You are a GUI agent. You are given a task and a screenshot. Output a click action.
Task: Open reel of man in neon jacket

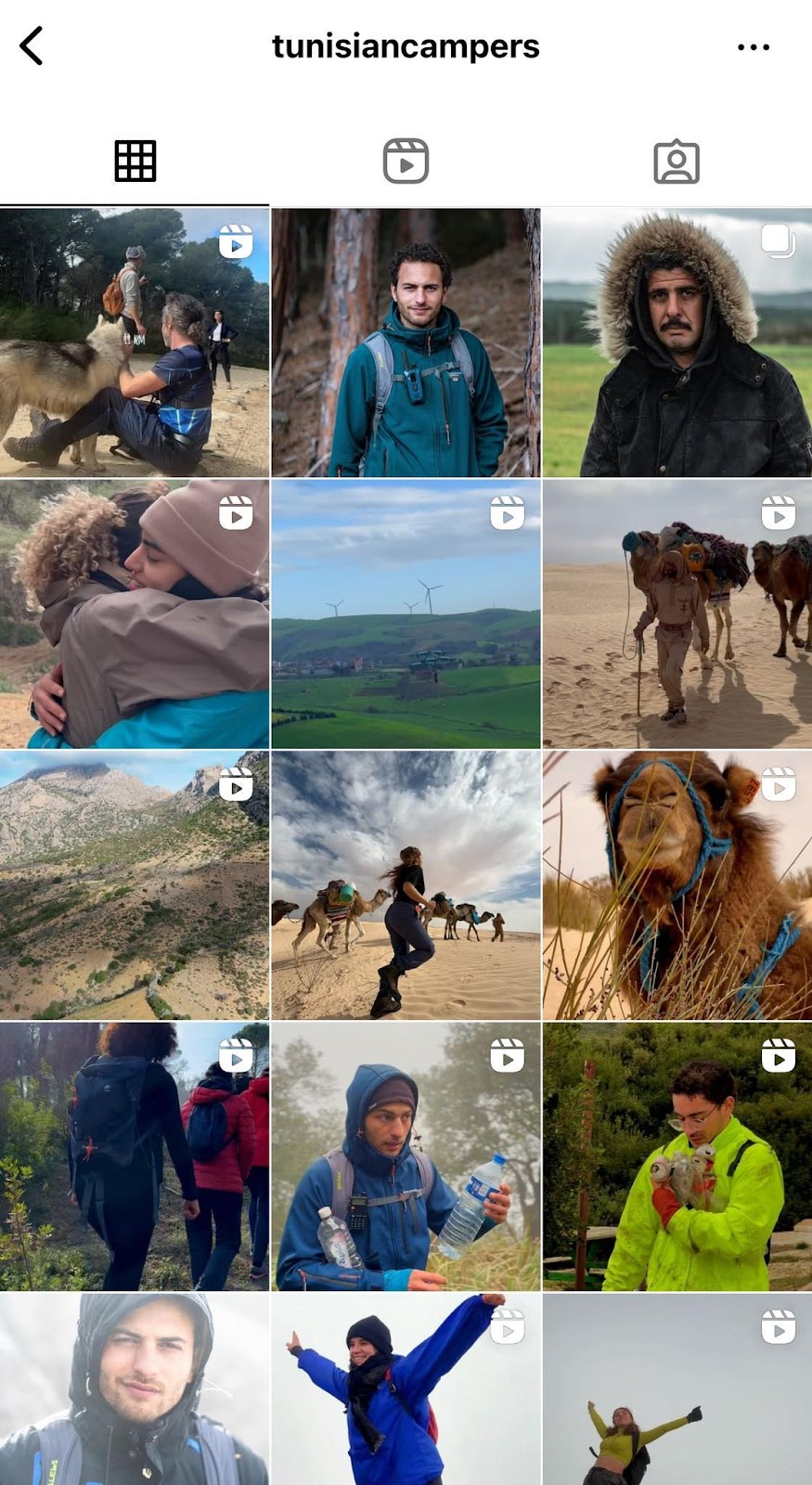[x=677, y=1156]
